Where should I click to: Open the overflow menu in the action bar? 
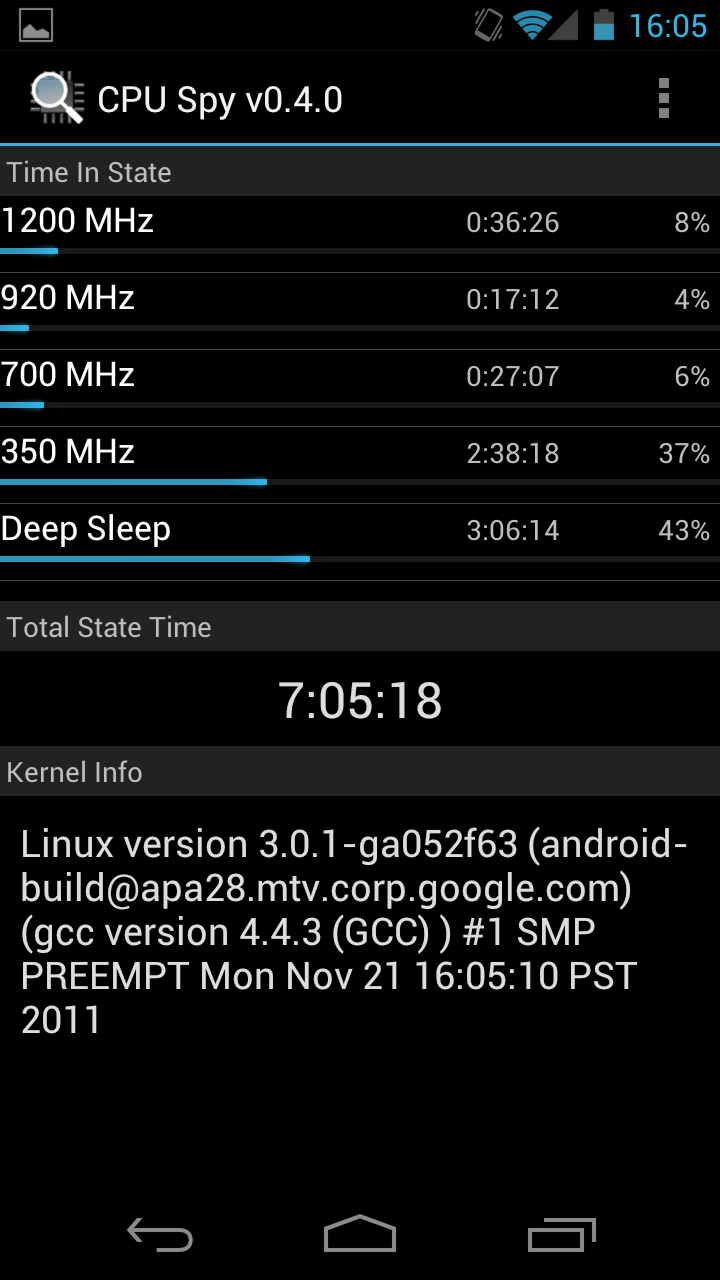tap(663, 97)
